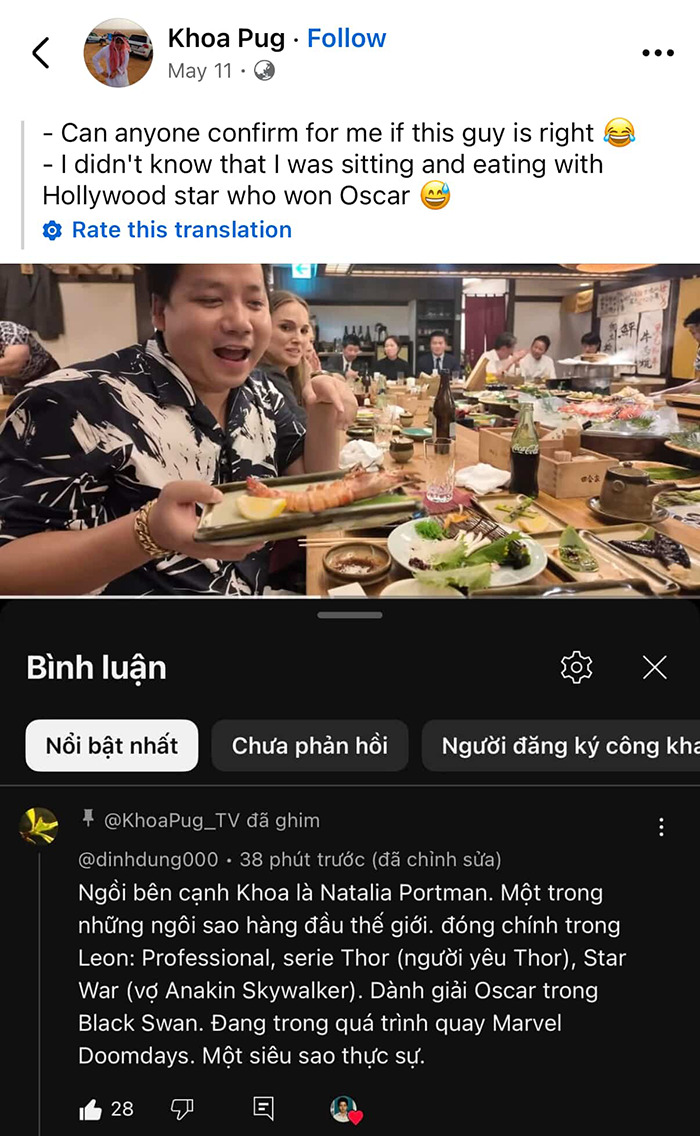The image size is (700, 1136).
Task: Open the post's three-dot options menu
Action: point(657,53)
